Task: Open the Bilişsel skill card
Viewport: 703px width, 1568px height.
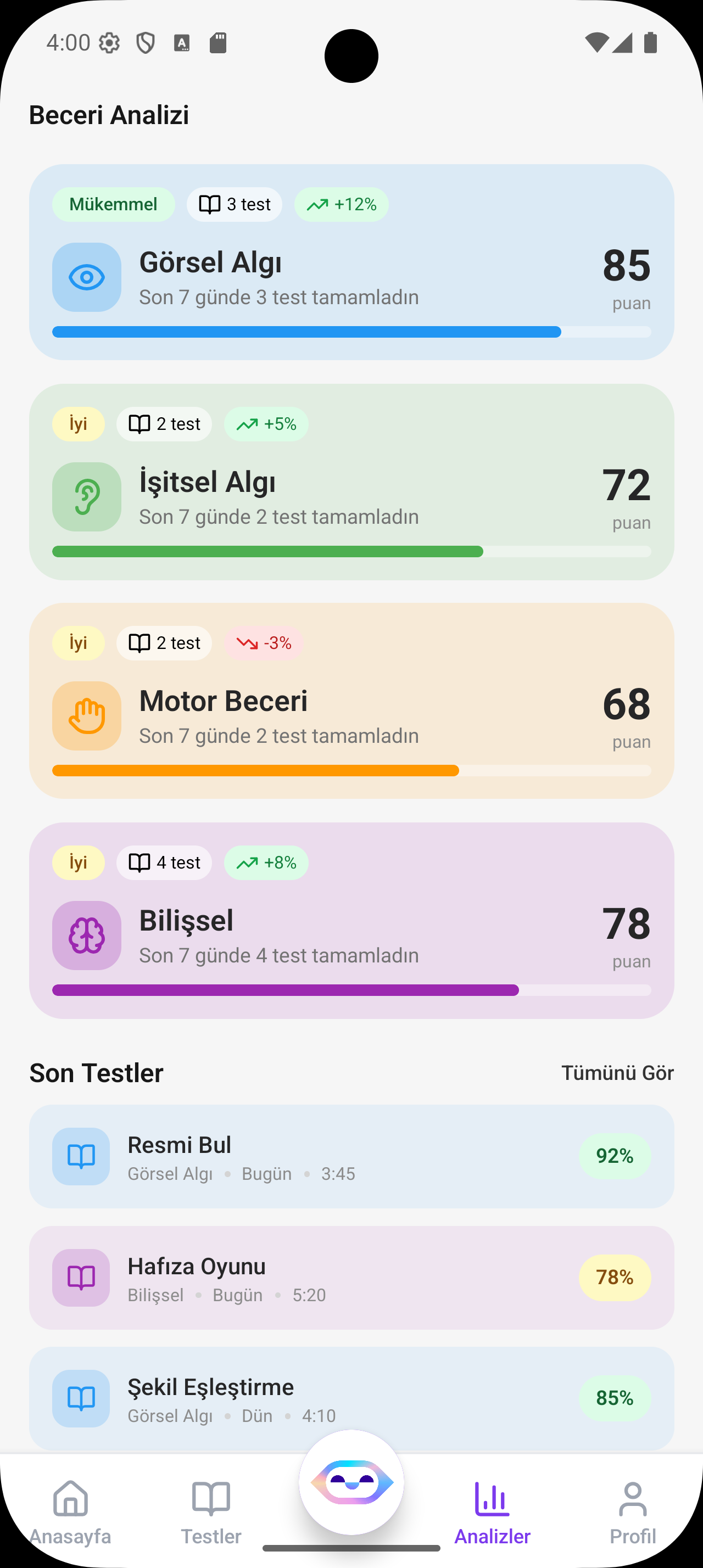Action: click(x=351, y=920)
